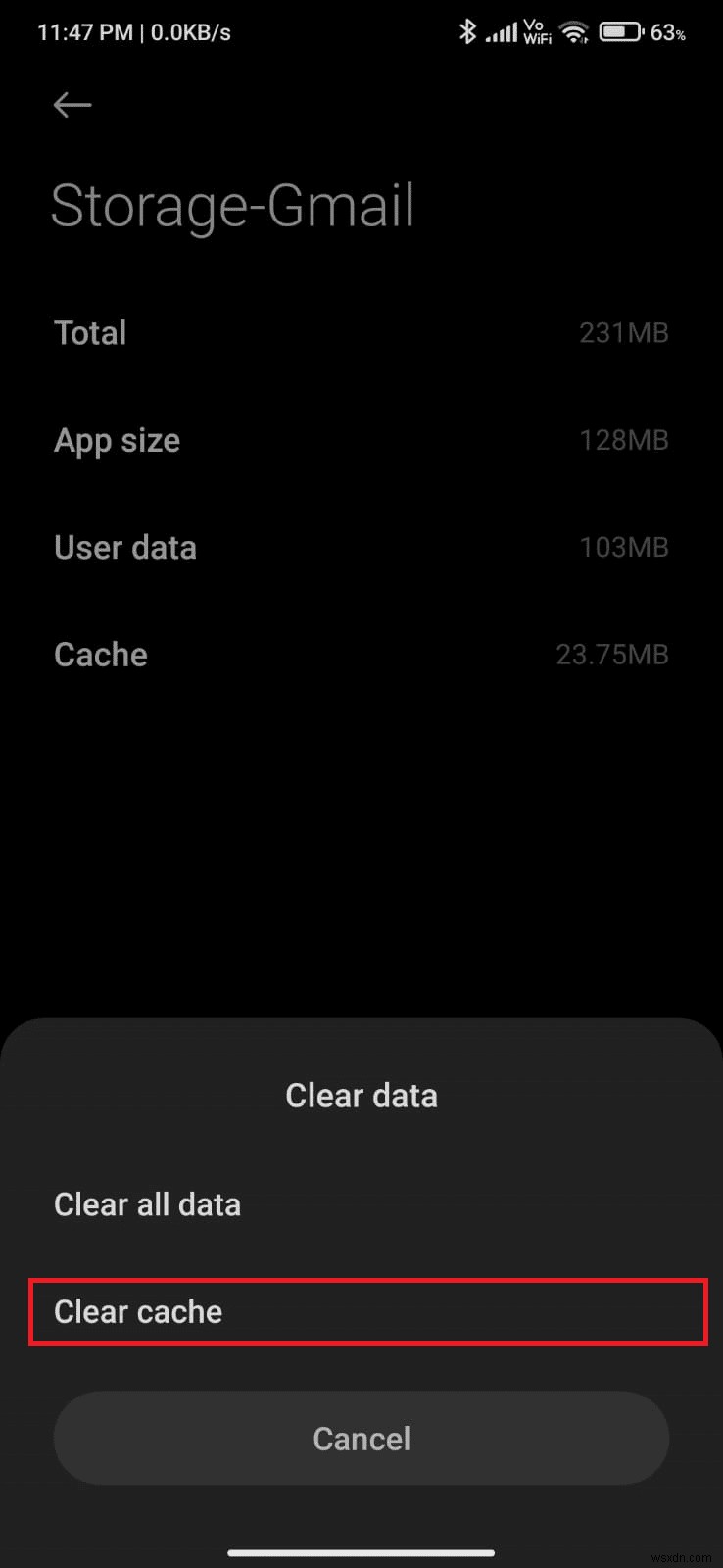Viewport: 723px width, 1568px height.
Task: Tap the cellular signal strength icon
Action: [503, 31]
